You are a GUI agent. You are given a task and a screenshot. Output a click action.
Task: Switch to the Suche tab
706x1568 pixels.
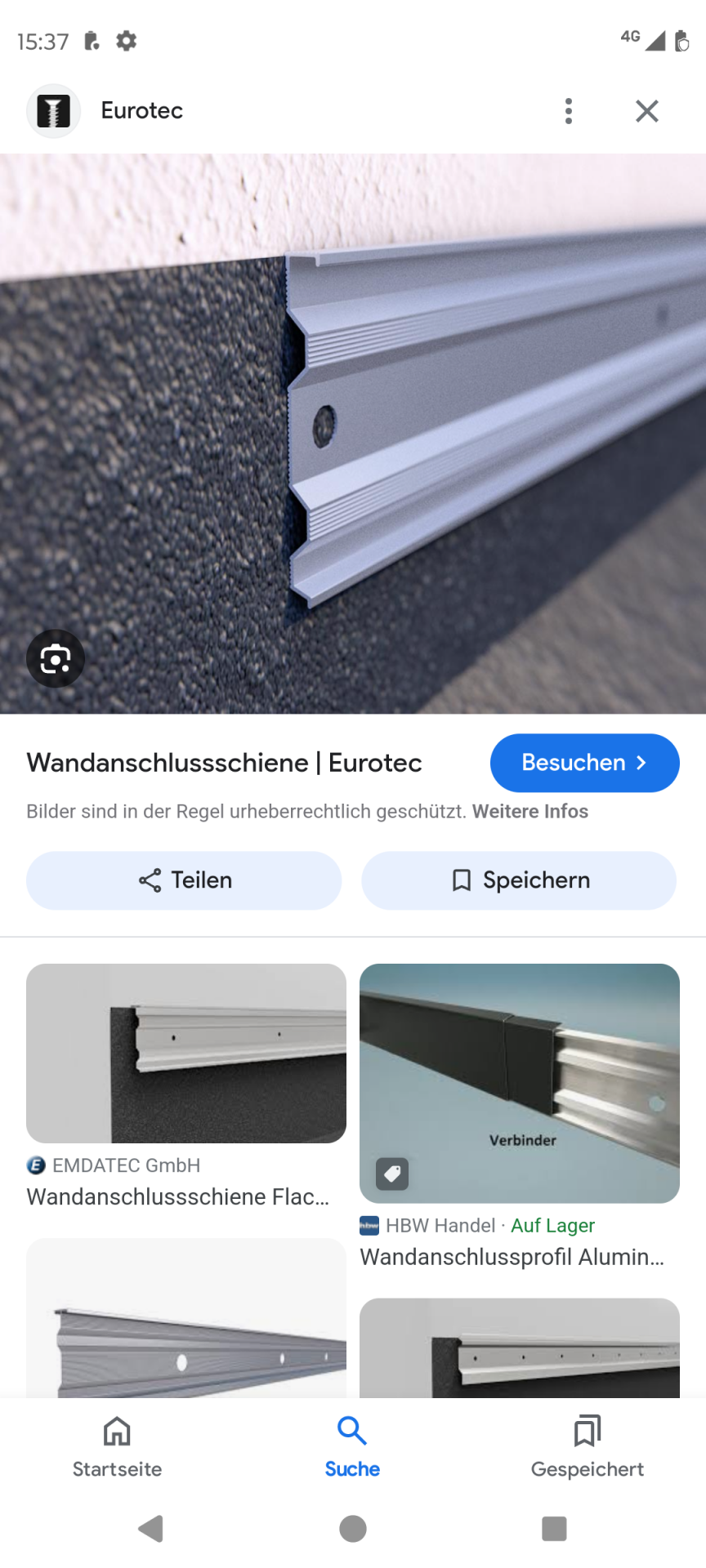(x=352, y=1447)
